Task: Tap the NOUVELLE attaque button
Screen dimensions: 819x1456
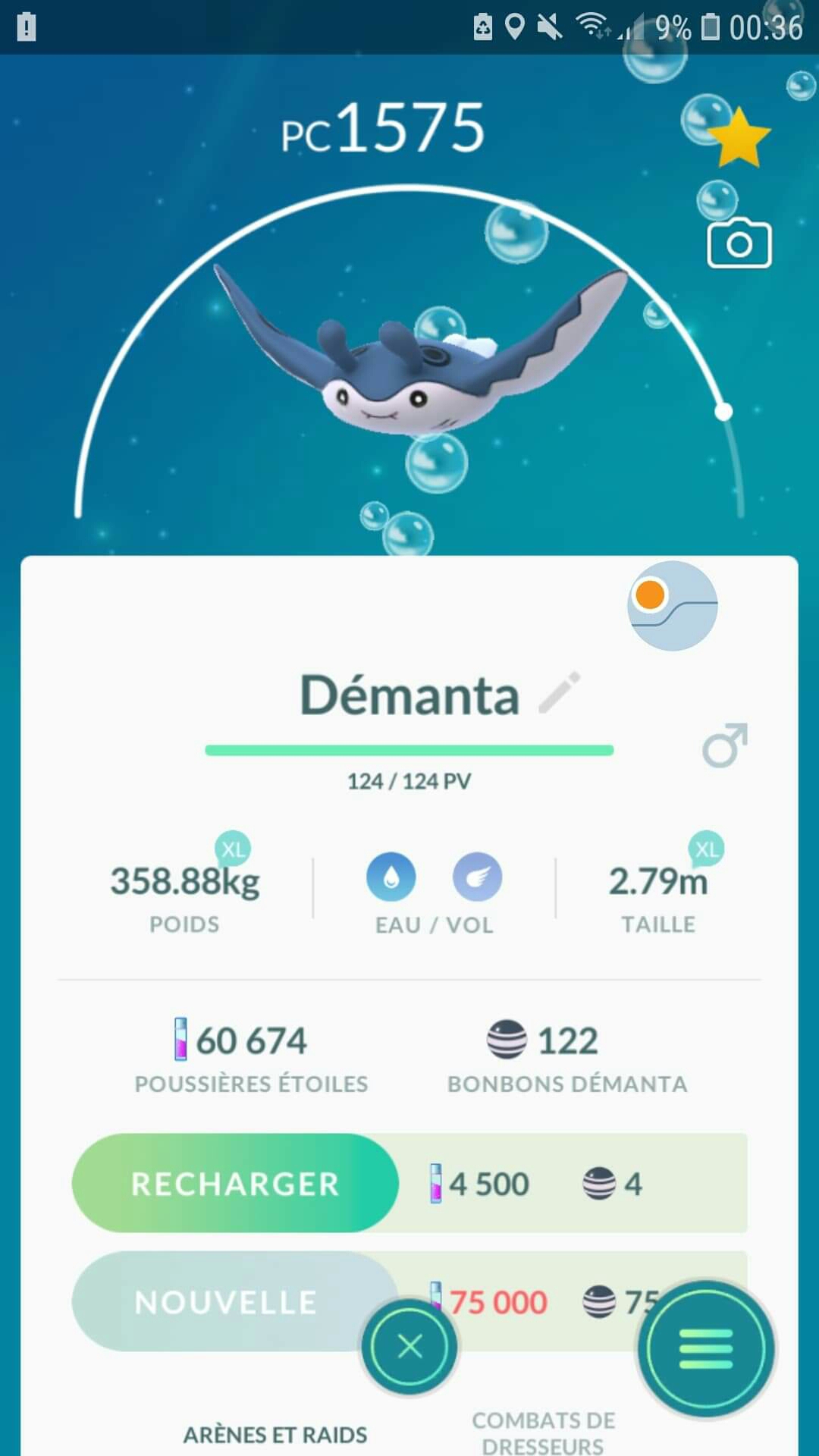Action: [x=226, y=1302]
